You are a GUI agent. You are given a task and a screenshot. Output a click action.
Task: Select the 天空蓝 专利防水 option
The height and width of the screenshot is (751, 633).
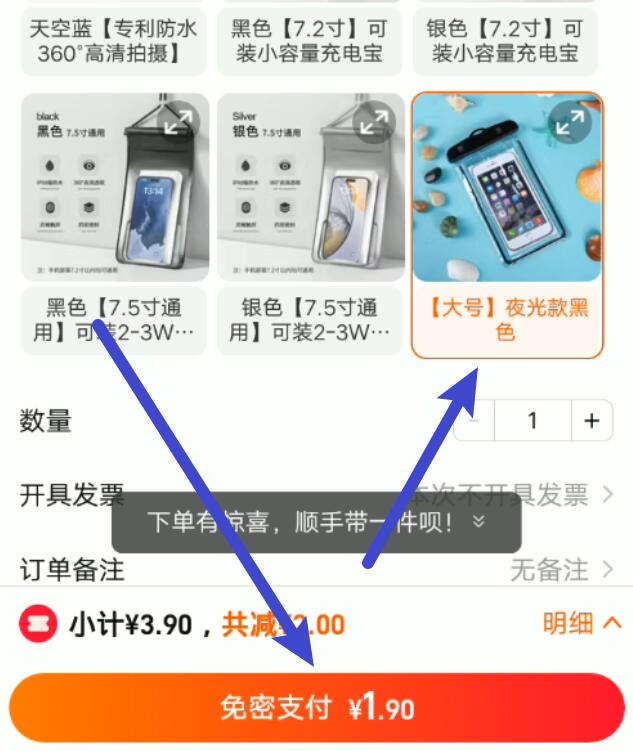point(115,40)
